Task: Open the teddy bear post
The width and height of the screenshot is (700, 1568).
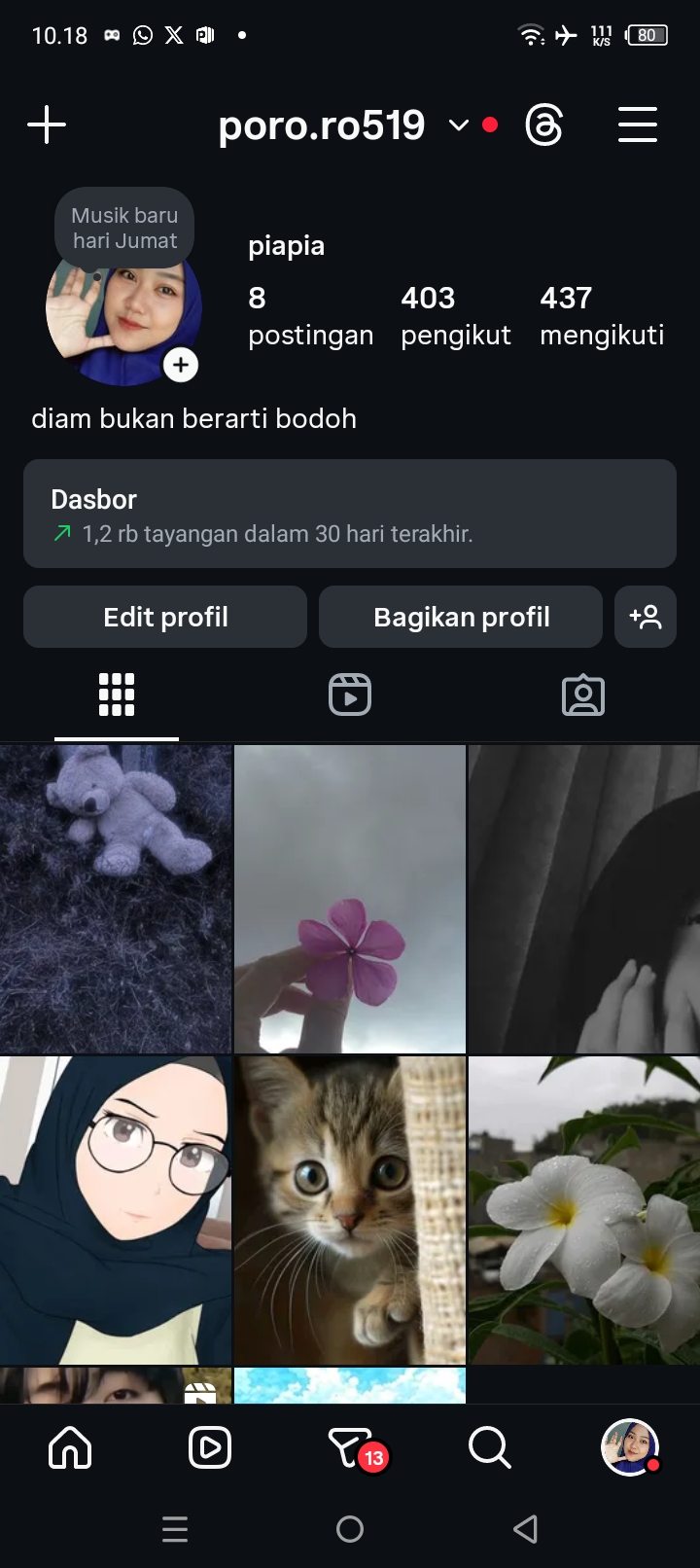Action: (x=116, y=899)
